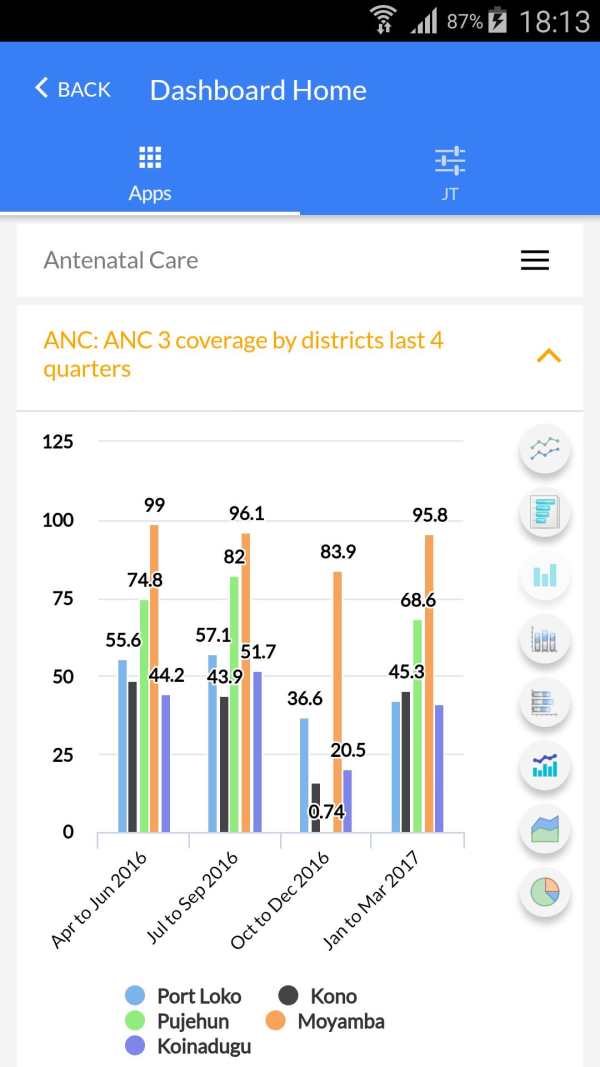The height and width of the screenshot is (1067, 600).
Task: Toggle the Port Loko legend series
Action: pyautogui.click(x=184, y=996)
